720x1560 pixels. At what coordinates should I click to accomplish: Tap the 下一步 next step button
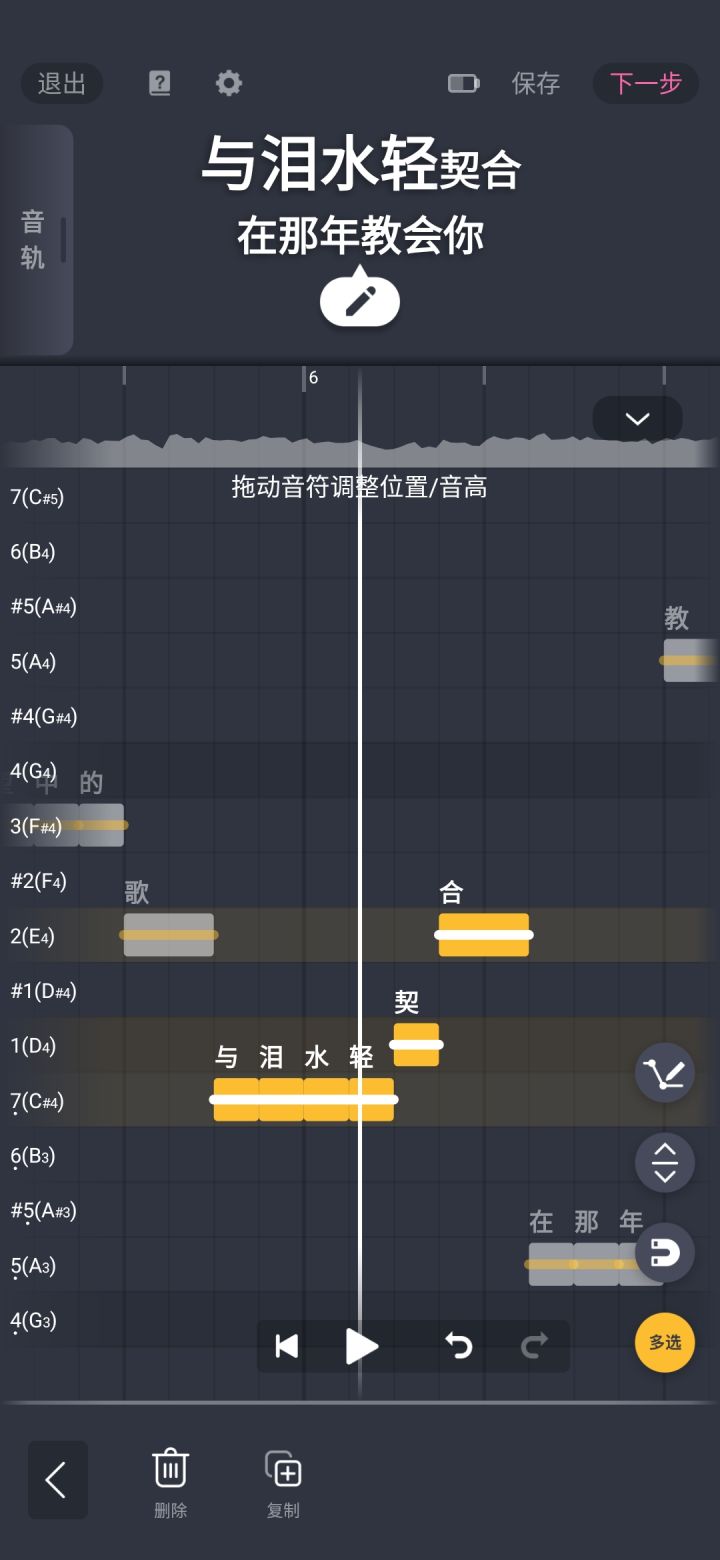click(645, 83)
